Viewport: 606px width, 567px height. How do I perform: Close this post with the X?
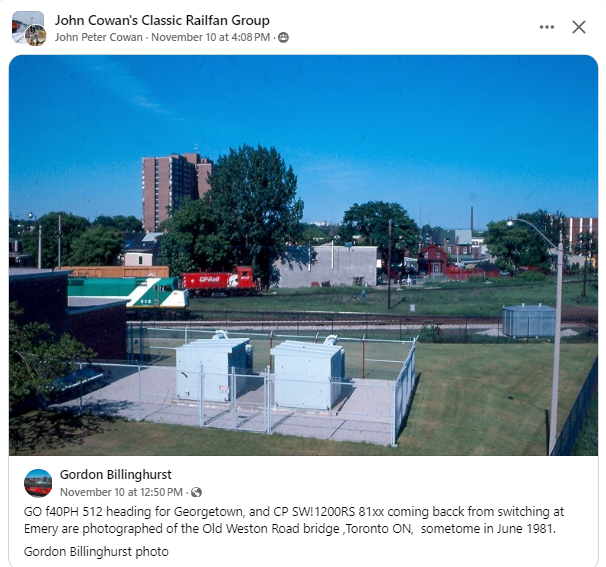579,27
